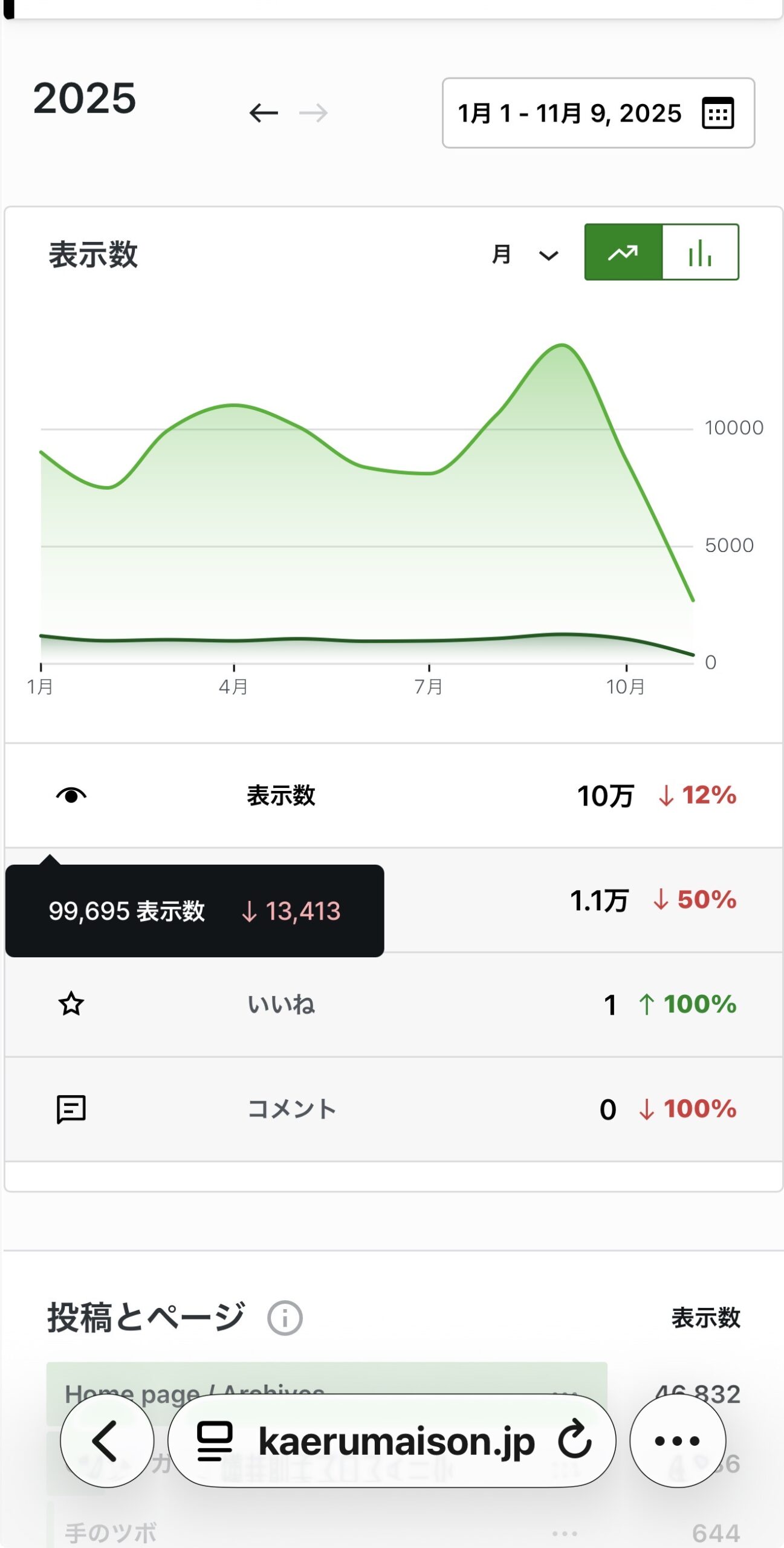Show info about 投稿とページ
The image size is (784, 1548).
285,1318
